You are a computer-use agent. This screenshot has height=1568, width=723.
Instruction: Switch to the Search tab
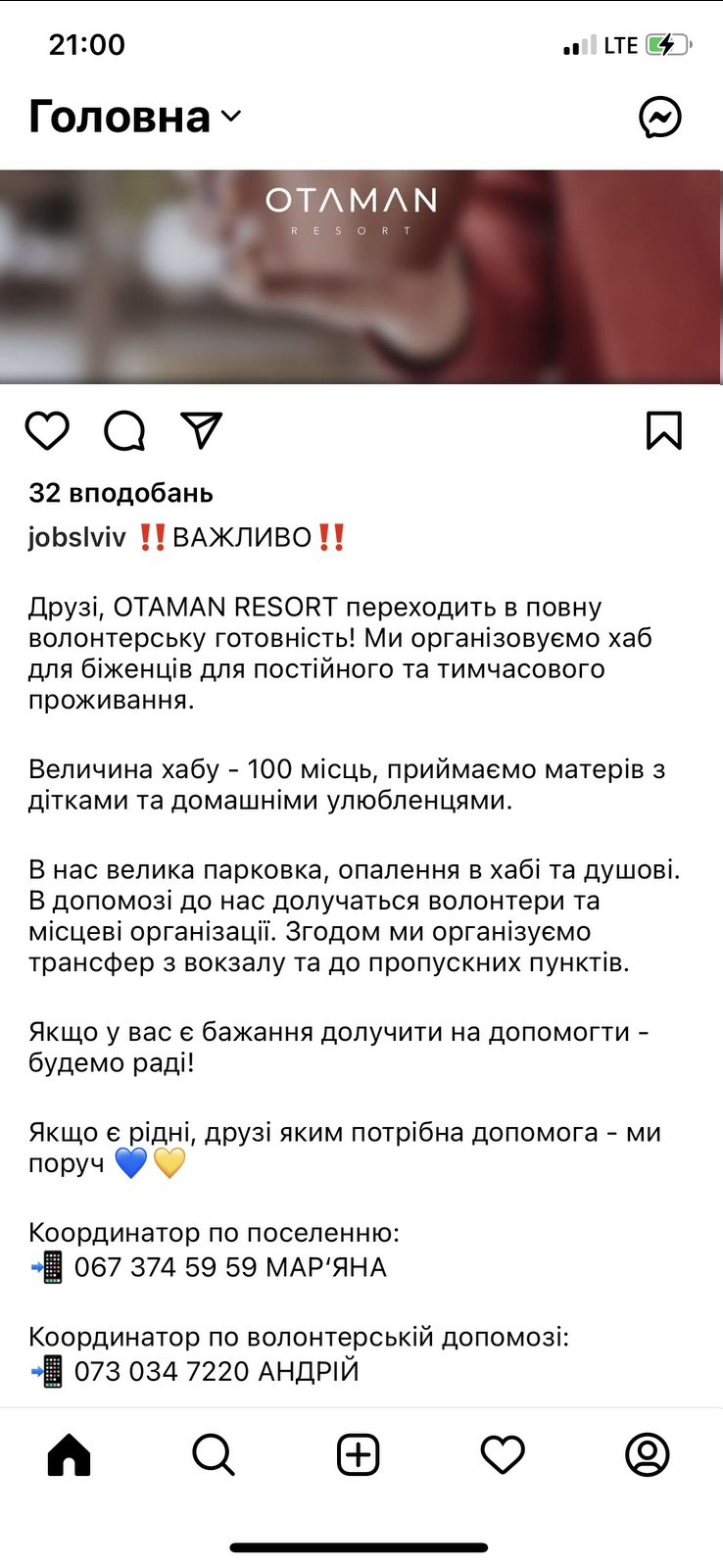(x=213, y=1454)
